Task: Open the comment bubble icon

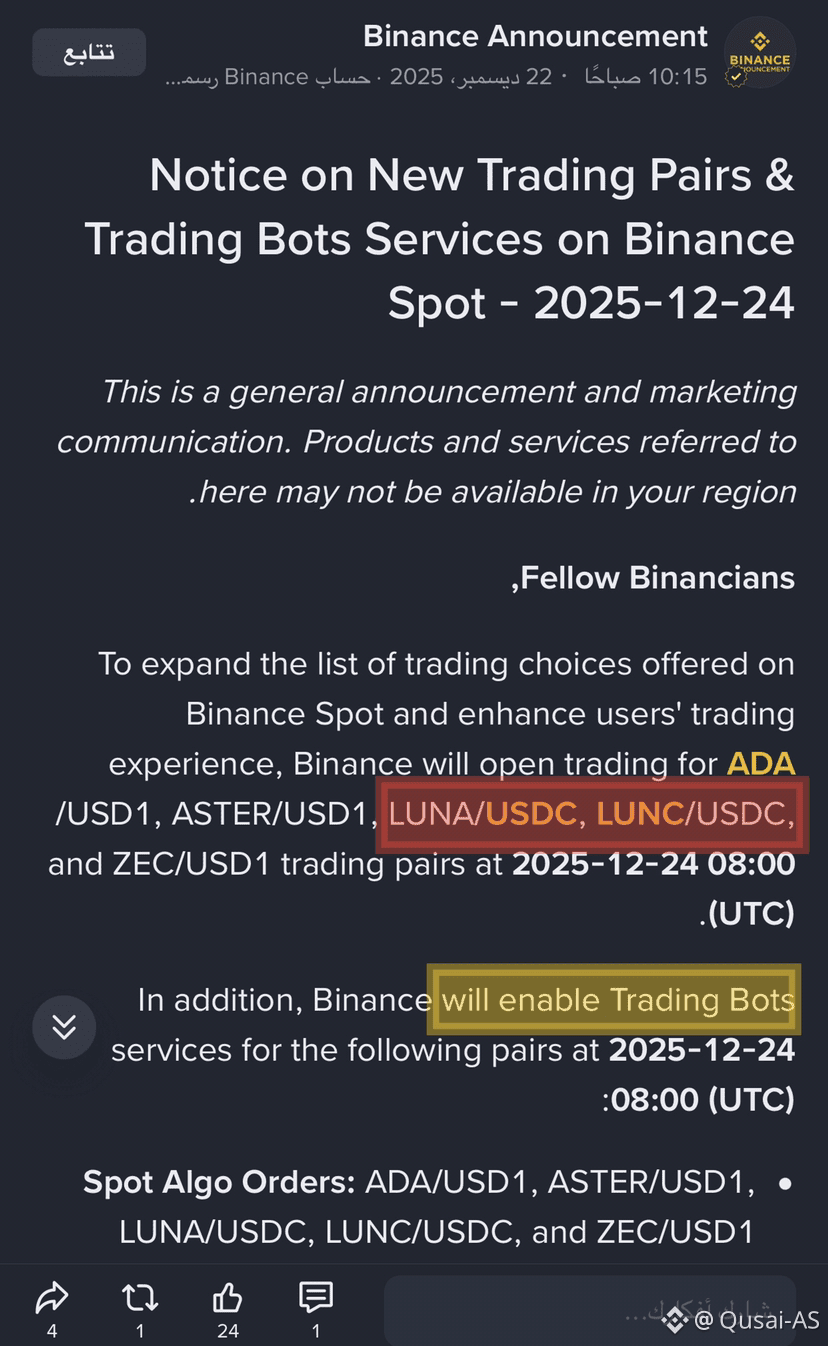Action: point(315,1296)
